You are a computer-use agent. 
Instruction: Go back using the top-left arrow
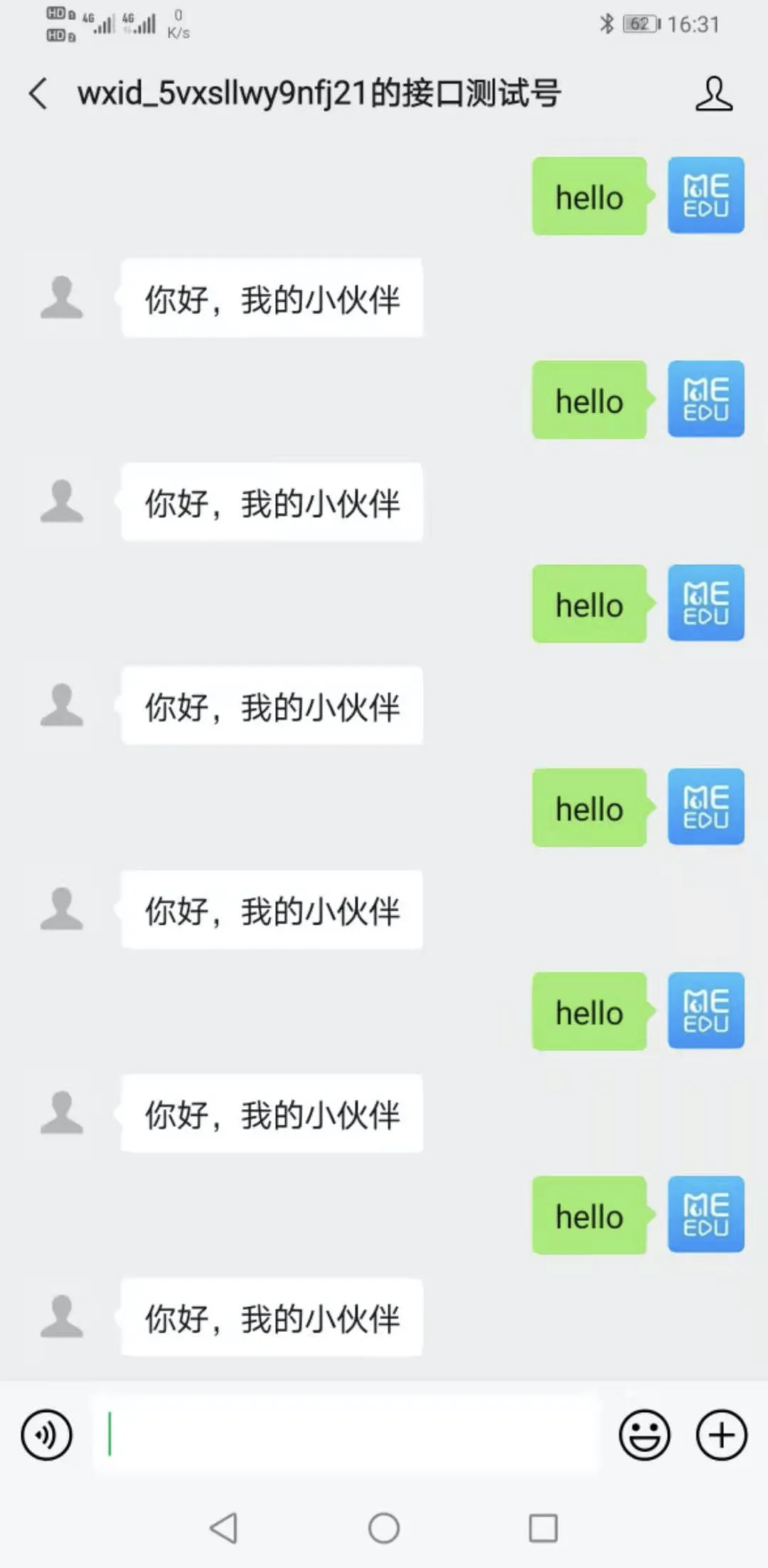38,94
